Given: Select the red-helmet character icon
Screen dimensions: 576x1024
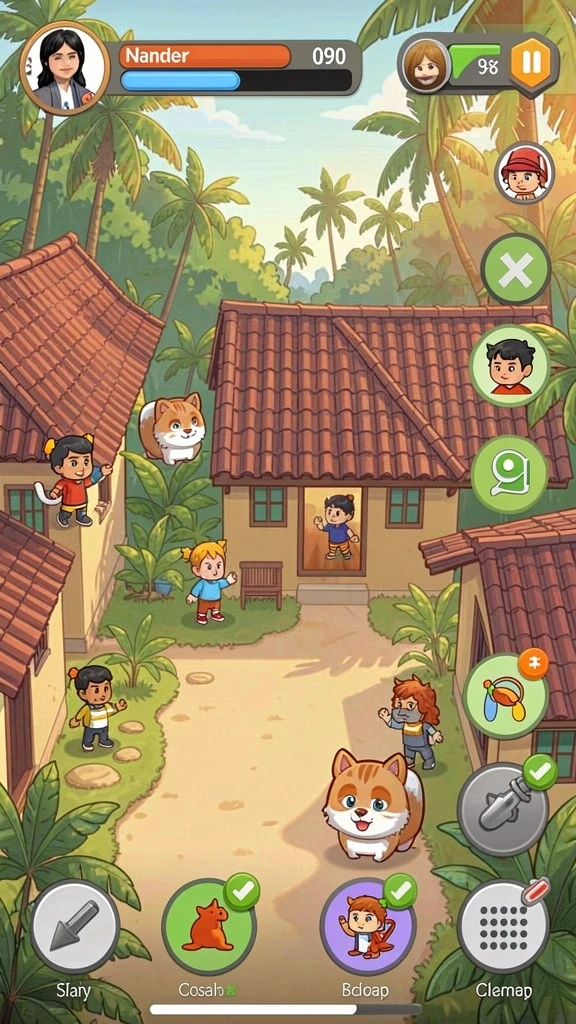Looking at the screenshot, I should [x=524, y=172].
